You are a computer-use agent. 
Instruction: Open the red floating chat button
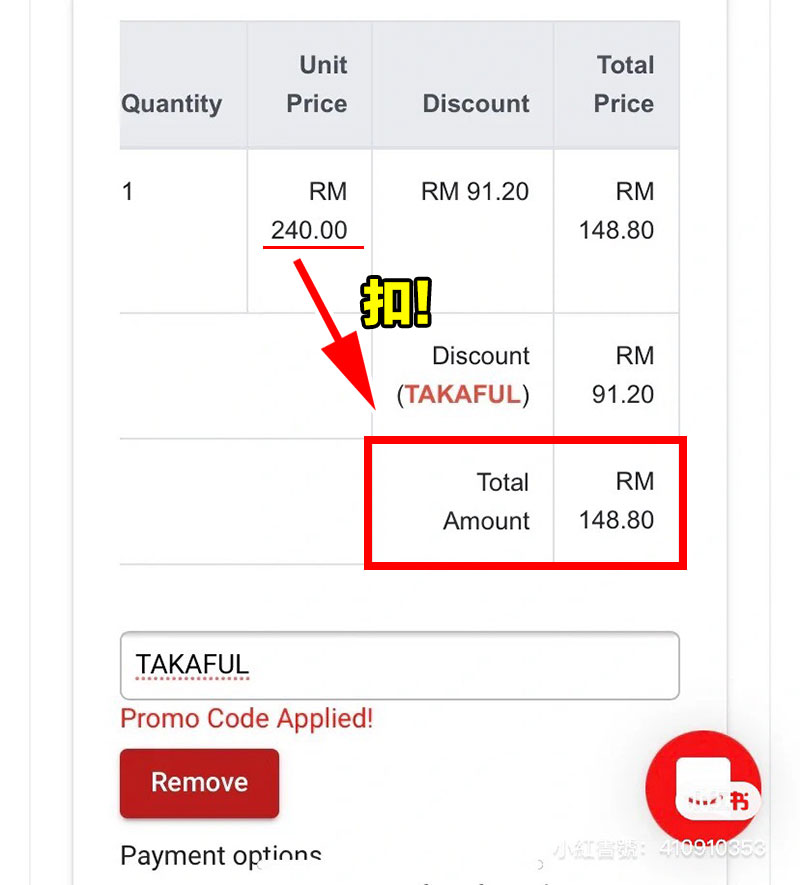coord(703,788)
